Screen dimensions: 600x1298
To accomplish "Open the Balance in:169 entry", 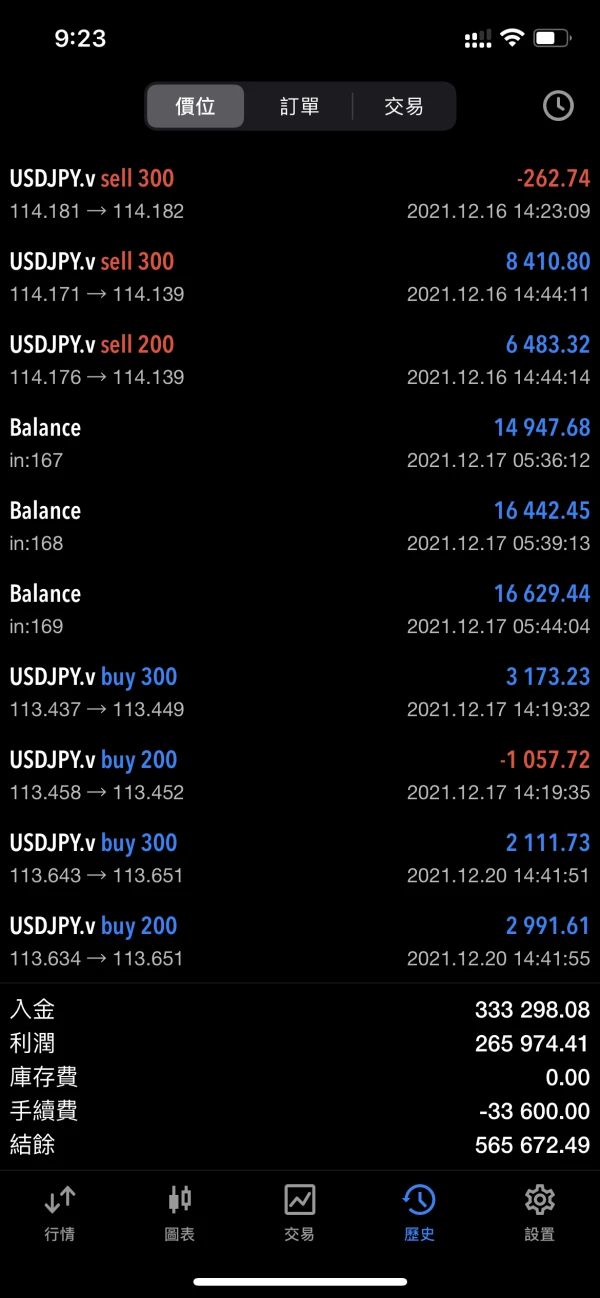I will 300,609.
